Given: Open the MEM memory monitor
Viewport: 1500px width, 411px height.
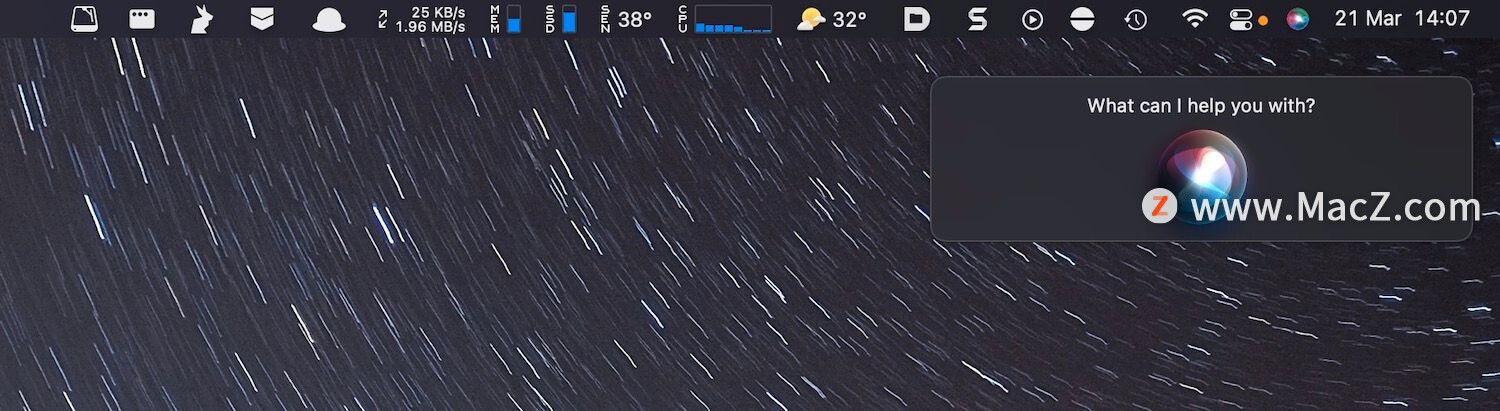Looking at the screenshot, I should pos(507,19).
